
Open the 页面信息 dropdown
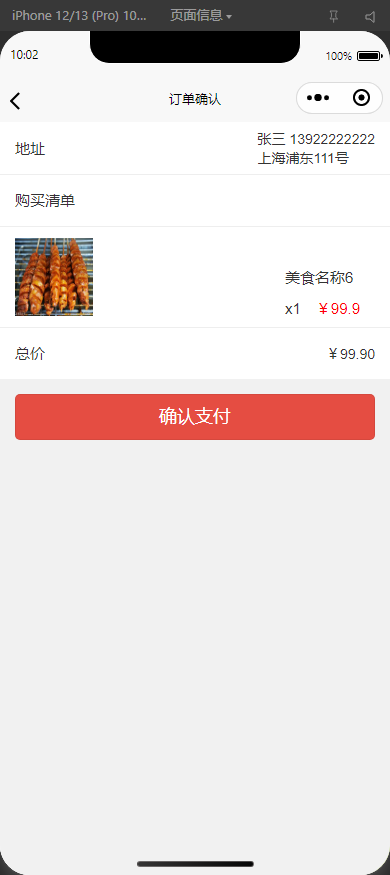pyautogui.click(x=201, y=16)
